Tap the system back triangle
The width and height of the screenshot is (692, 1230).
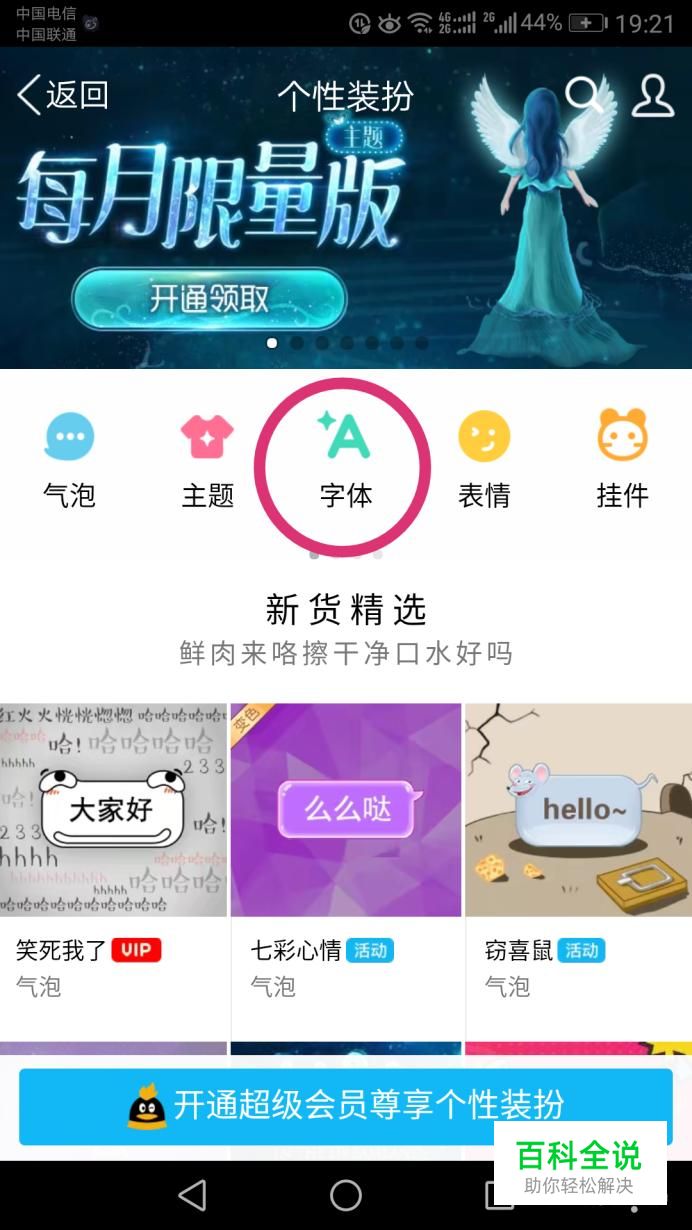point(191,1194)
